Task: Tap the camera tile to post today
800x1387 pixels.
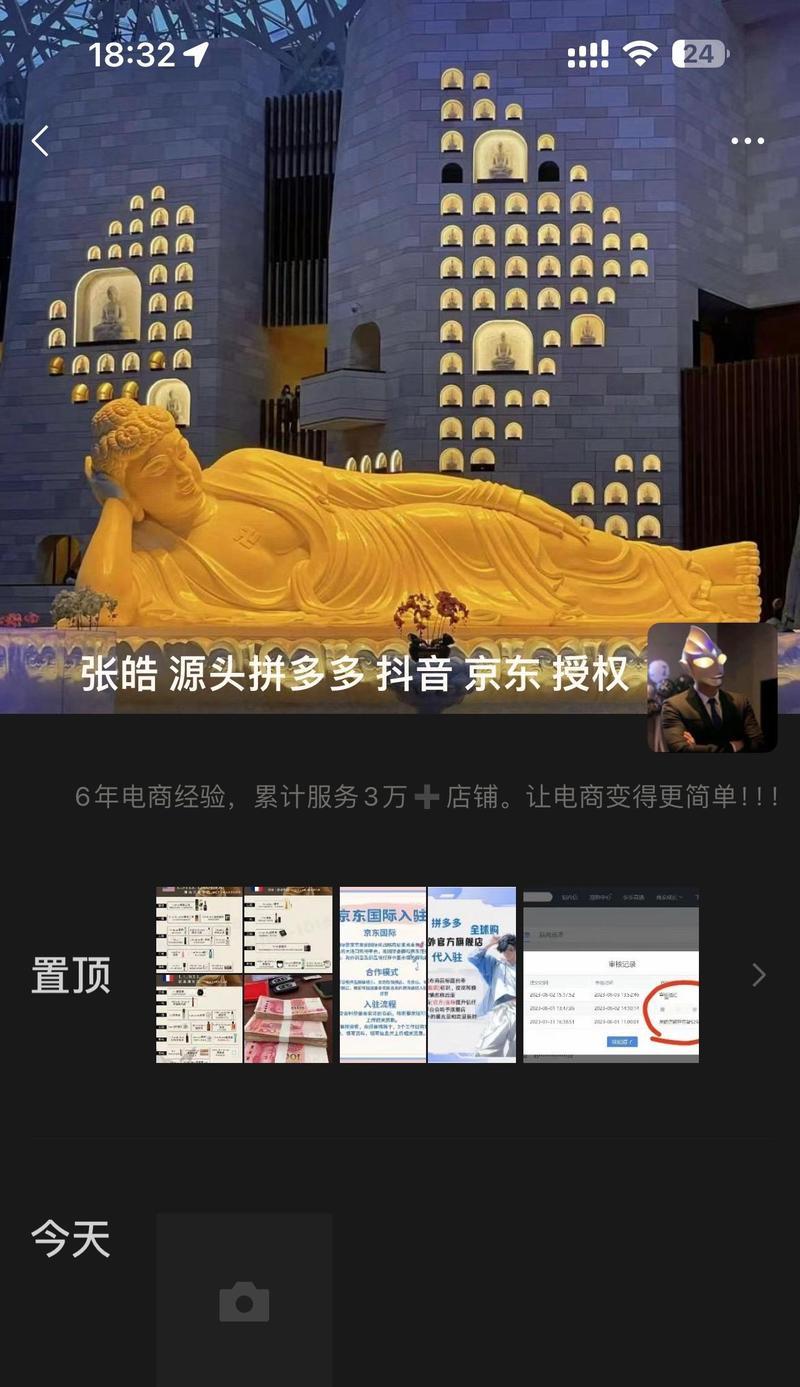Action: point(244,1302)
